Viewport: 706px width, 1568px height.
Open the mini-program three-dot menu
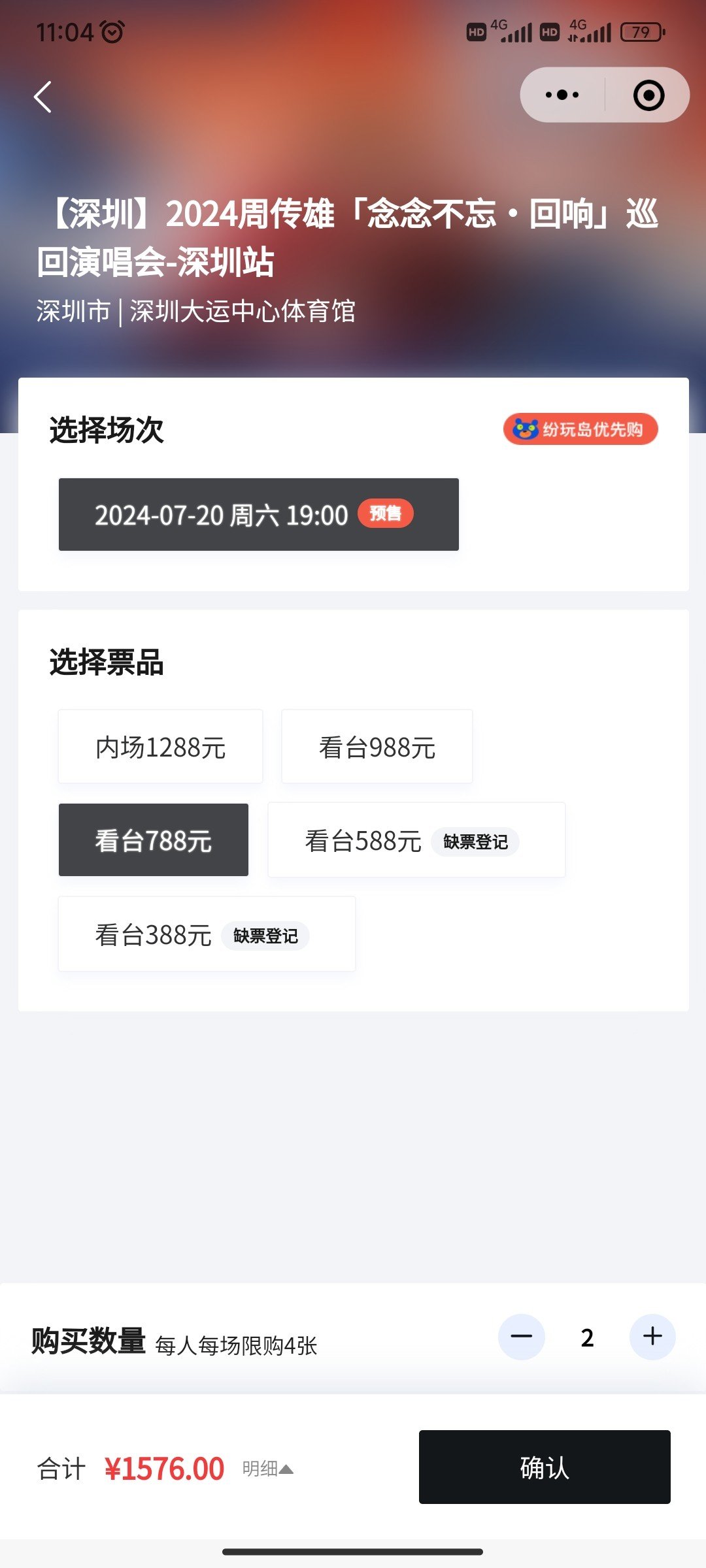point(562,95)
